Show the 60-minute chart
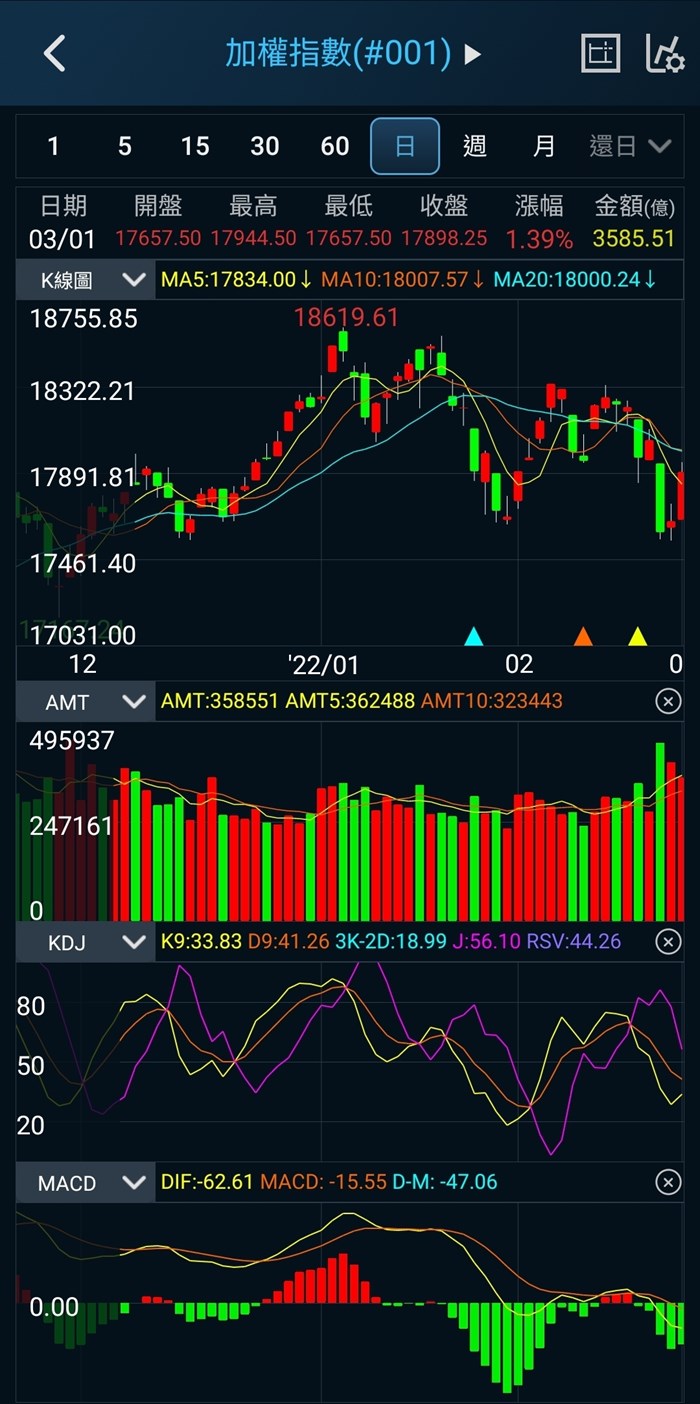 [x=335, y=147]
